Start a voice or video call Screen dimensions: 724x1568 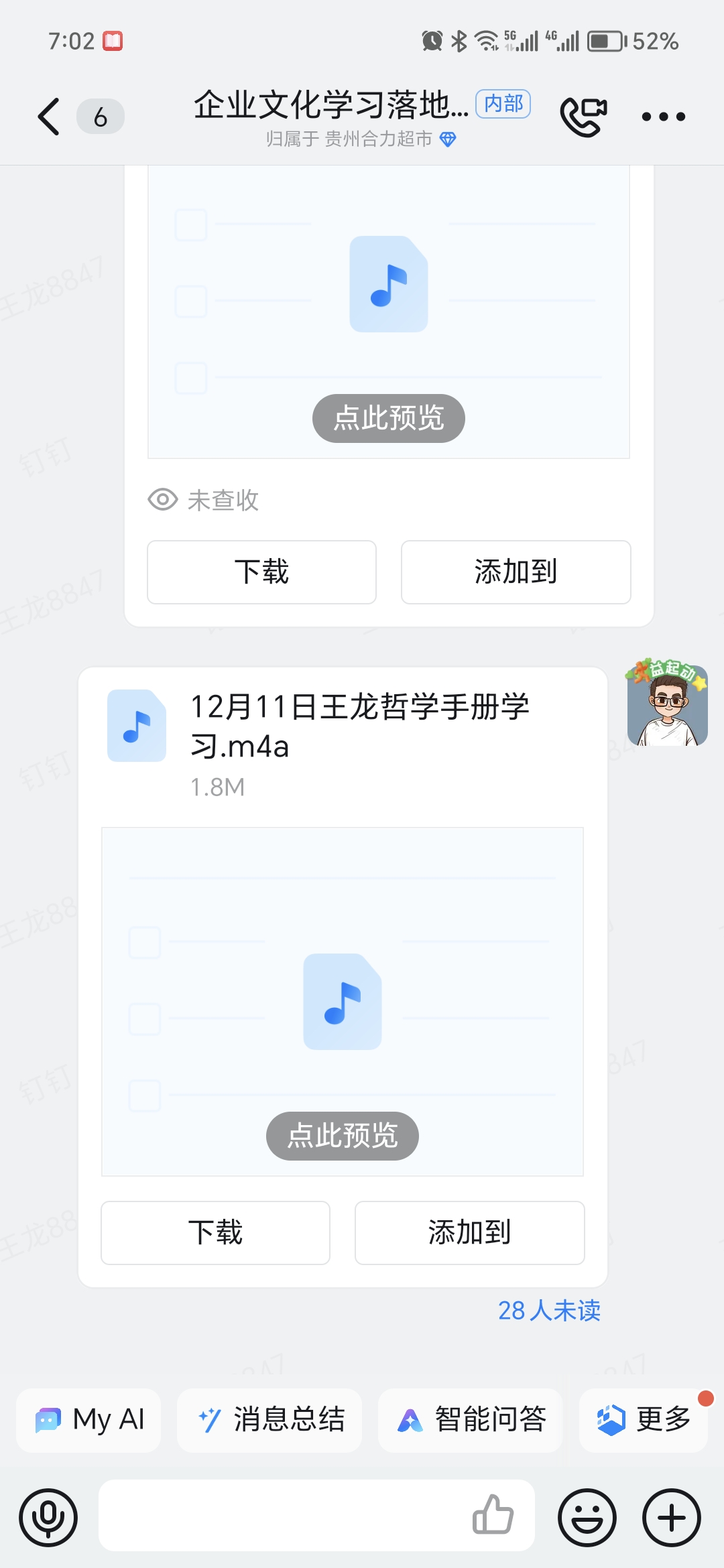point(583,117)
